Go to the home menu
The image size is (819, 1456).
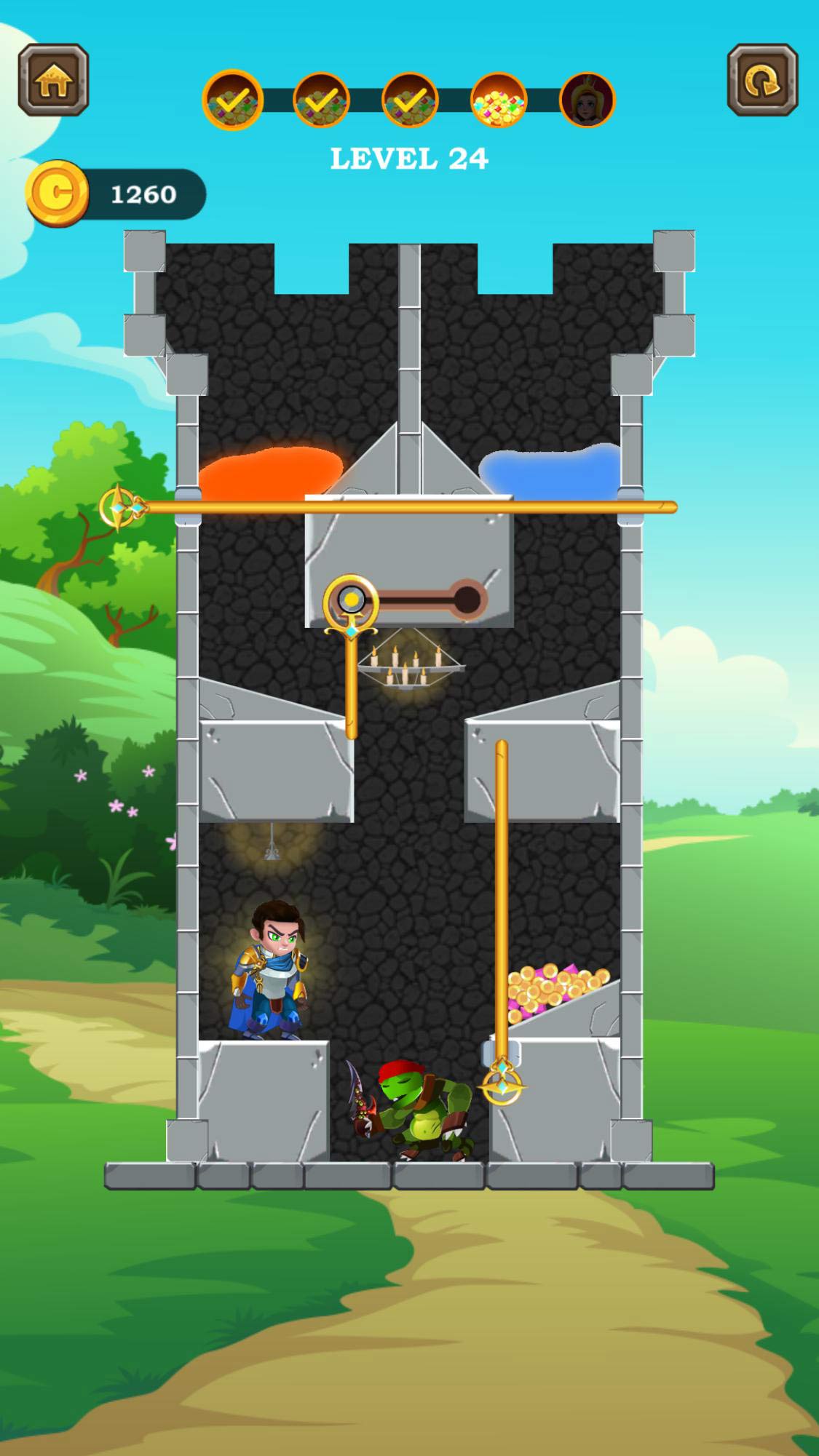[53, 80]
